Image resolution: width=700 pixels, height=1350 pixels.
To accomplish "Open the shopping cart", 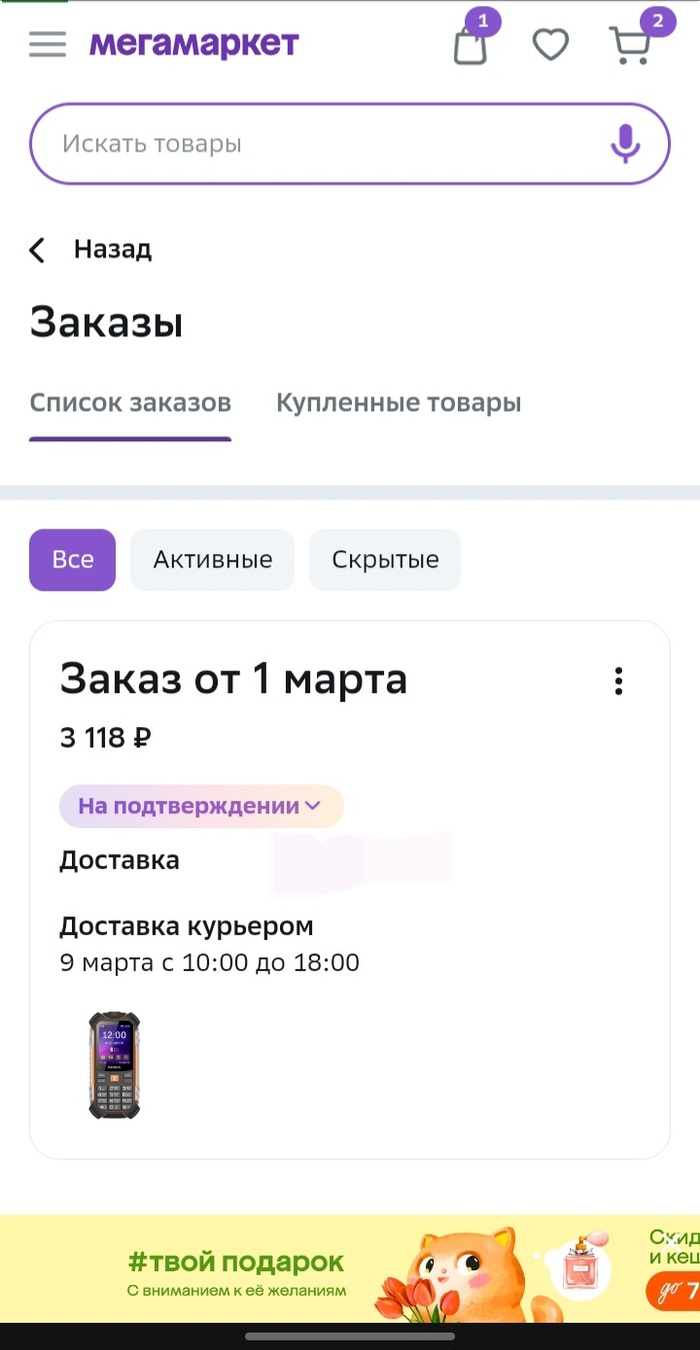I will click(630, 45).
